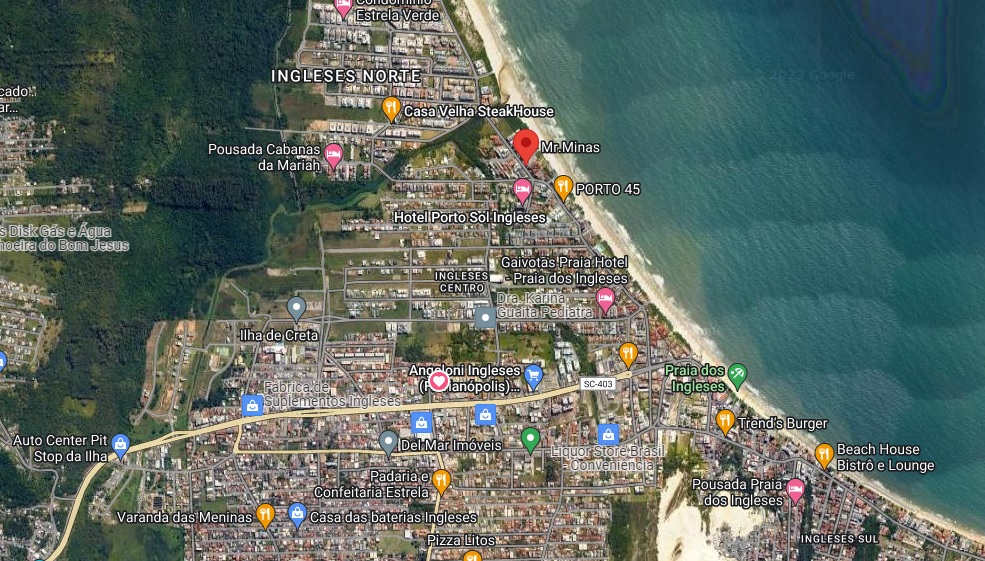
Task: Open the Casa Velha SteakHouse restaurant marker
Action: pos(391,107)
